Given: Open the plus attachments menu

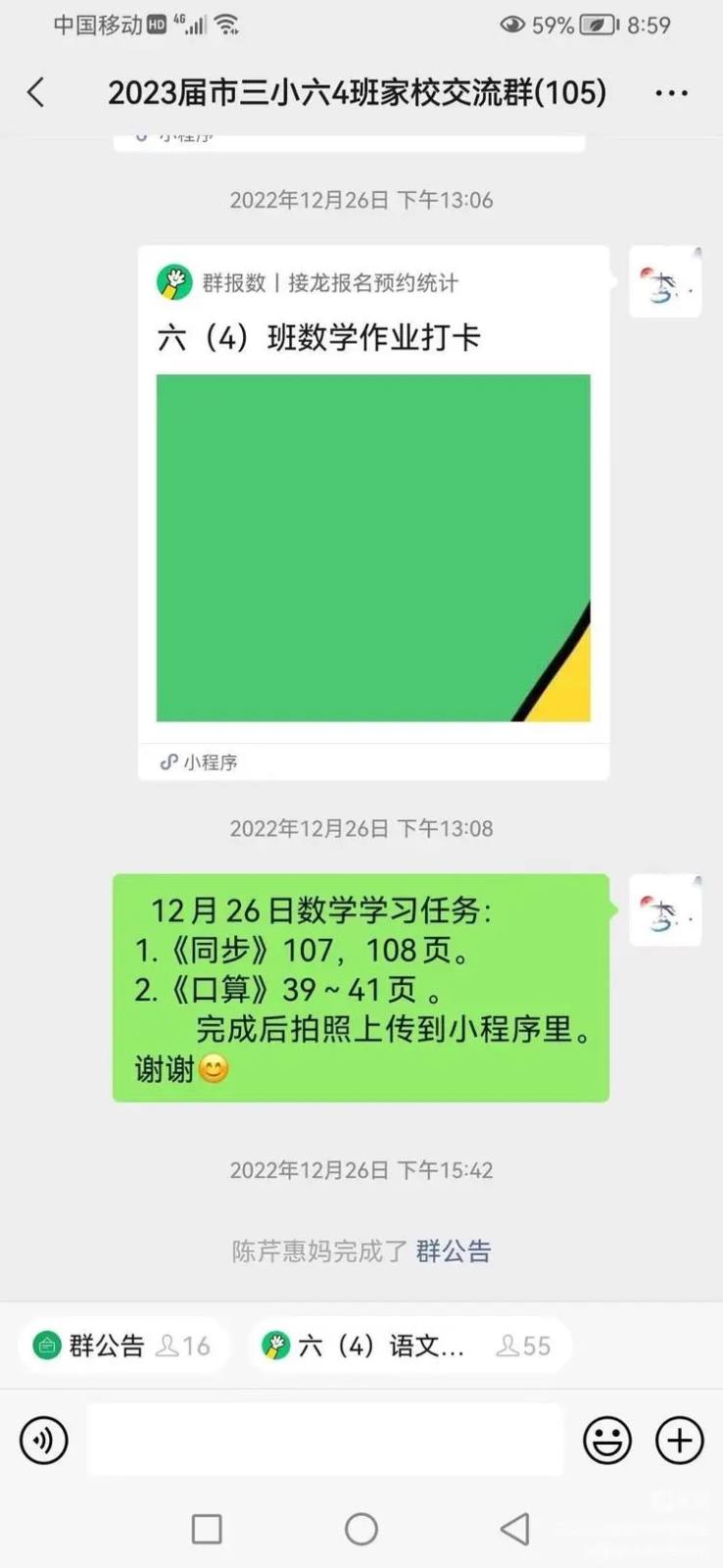Looking at the screenshot, I should (679, 1441).
